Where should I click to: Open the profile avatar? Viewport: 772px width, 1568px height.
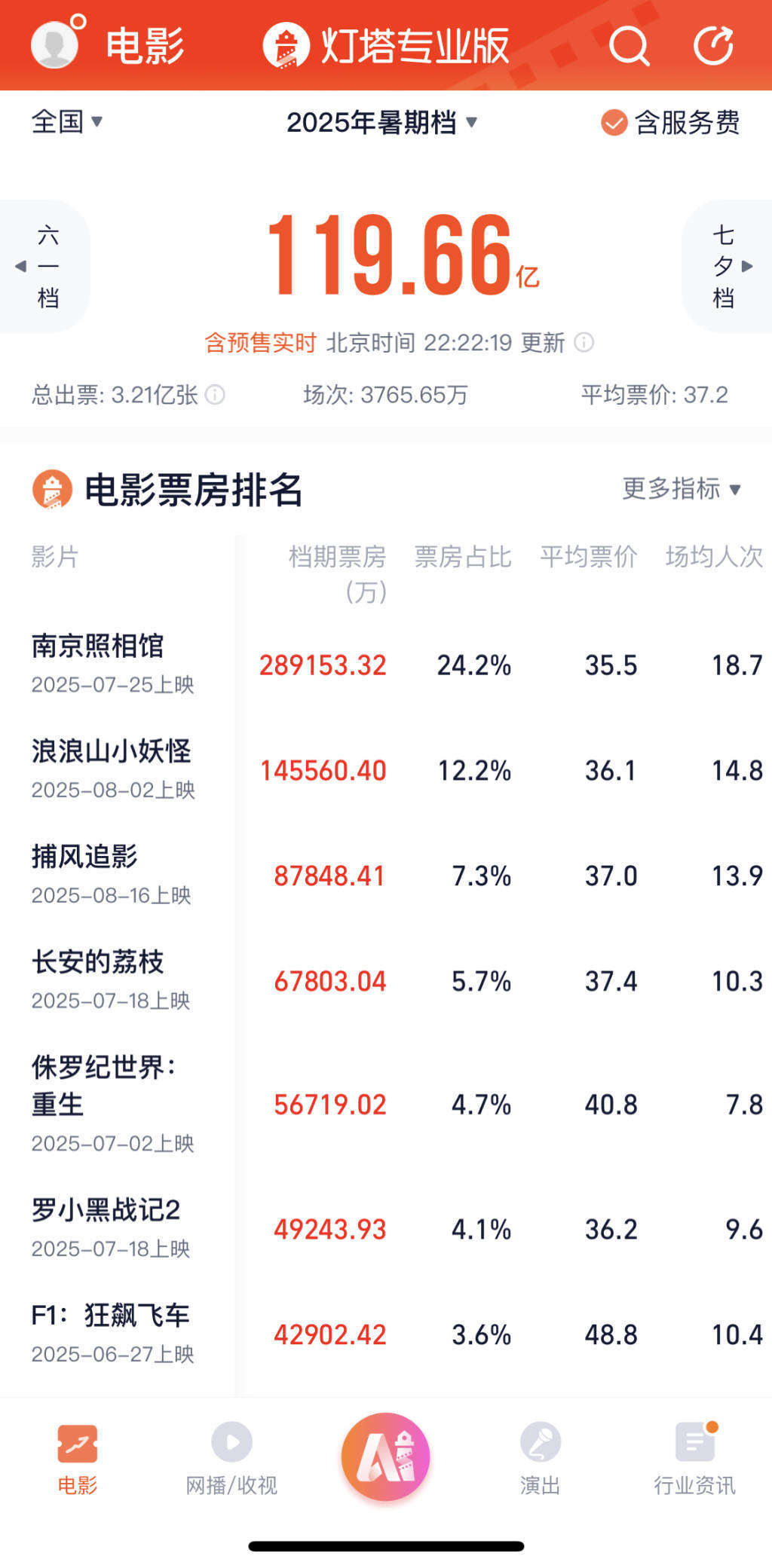[x=54, y=44]
